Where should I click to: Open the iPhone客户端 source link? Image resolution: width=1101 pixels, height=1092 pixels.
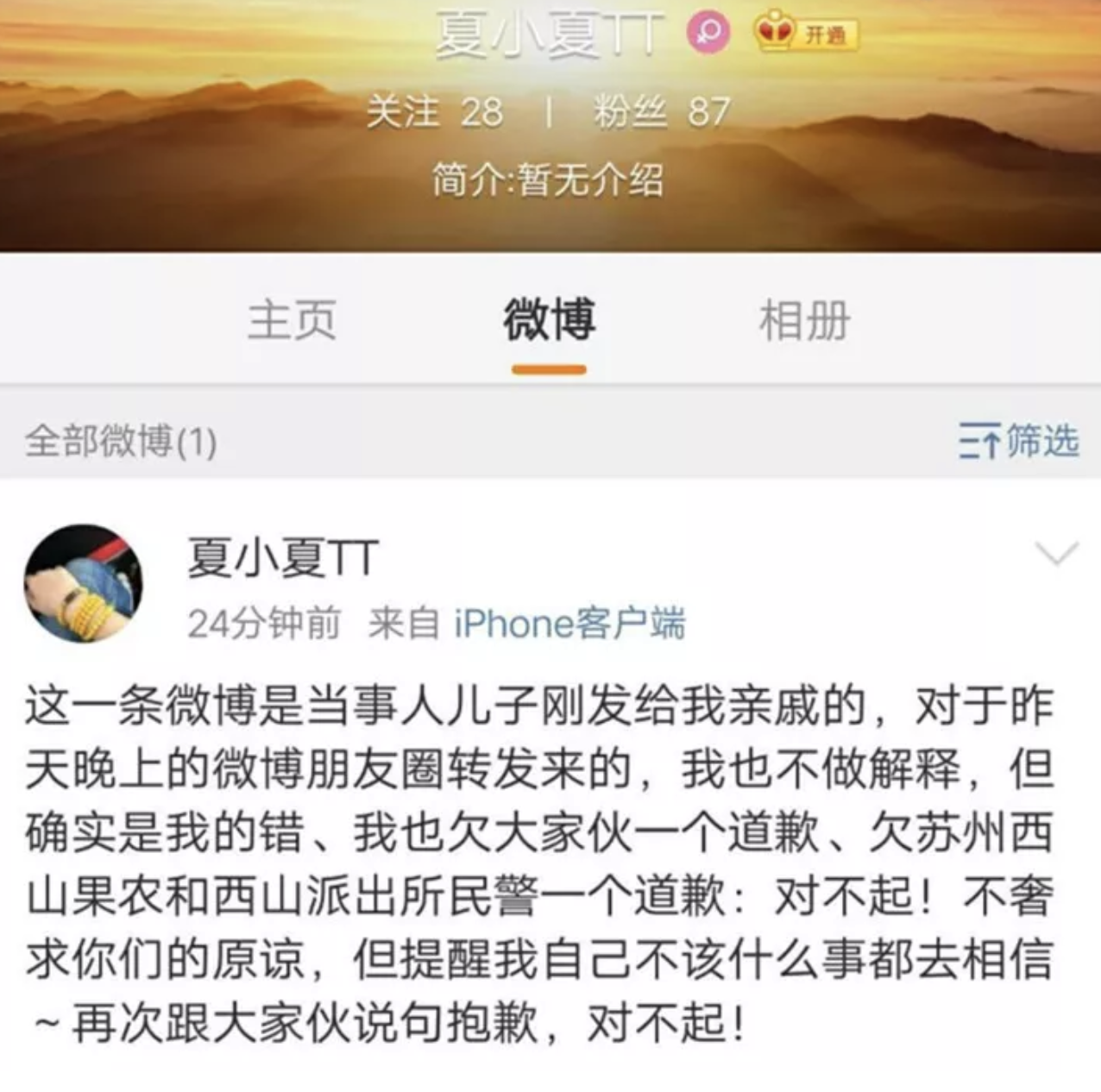point(569,623)
